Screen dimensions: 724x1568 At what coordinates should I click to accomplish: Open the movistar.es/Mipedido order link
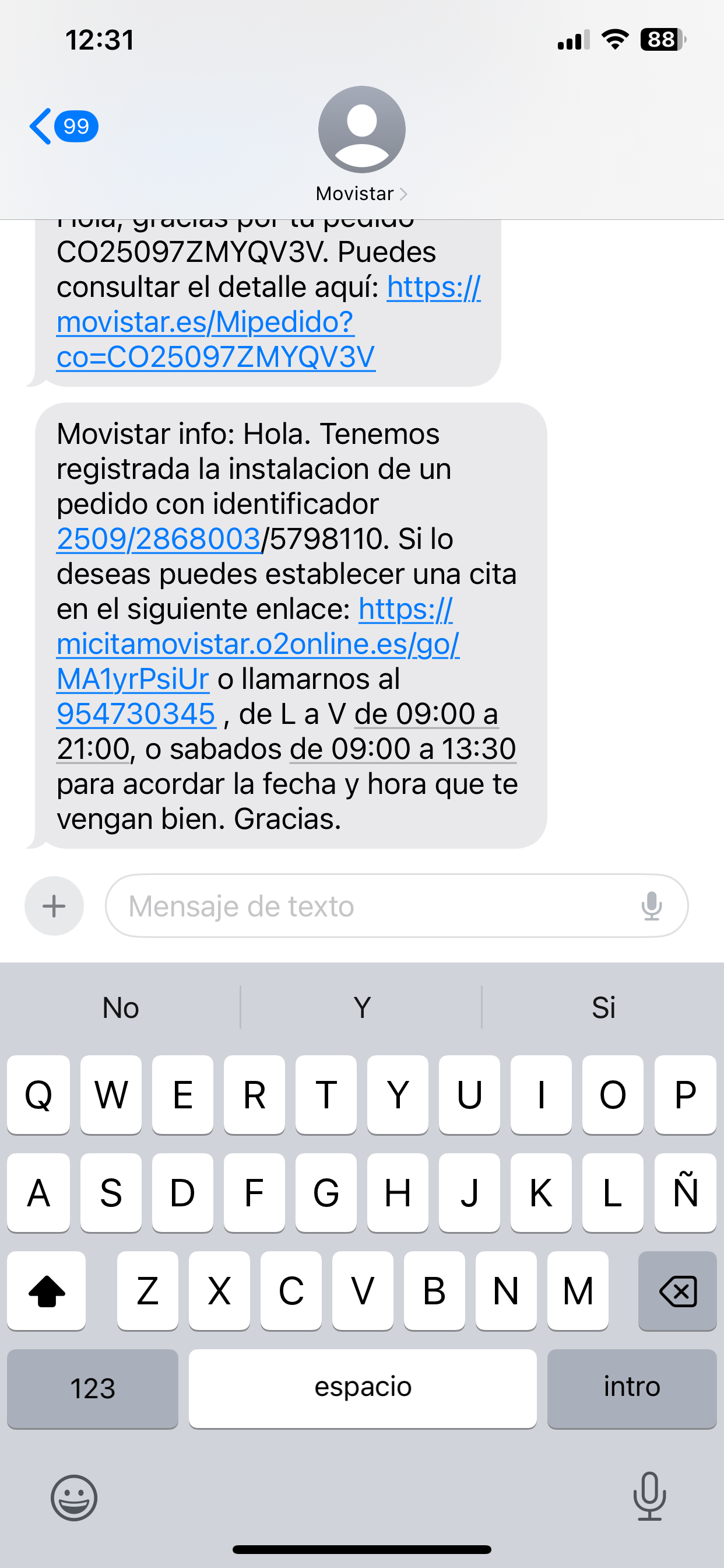pos(205,323)
